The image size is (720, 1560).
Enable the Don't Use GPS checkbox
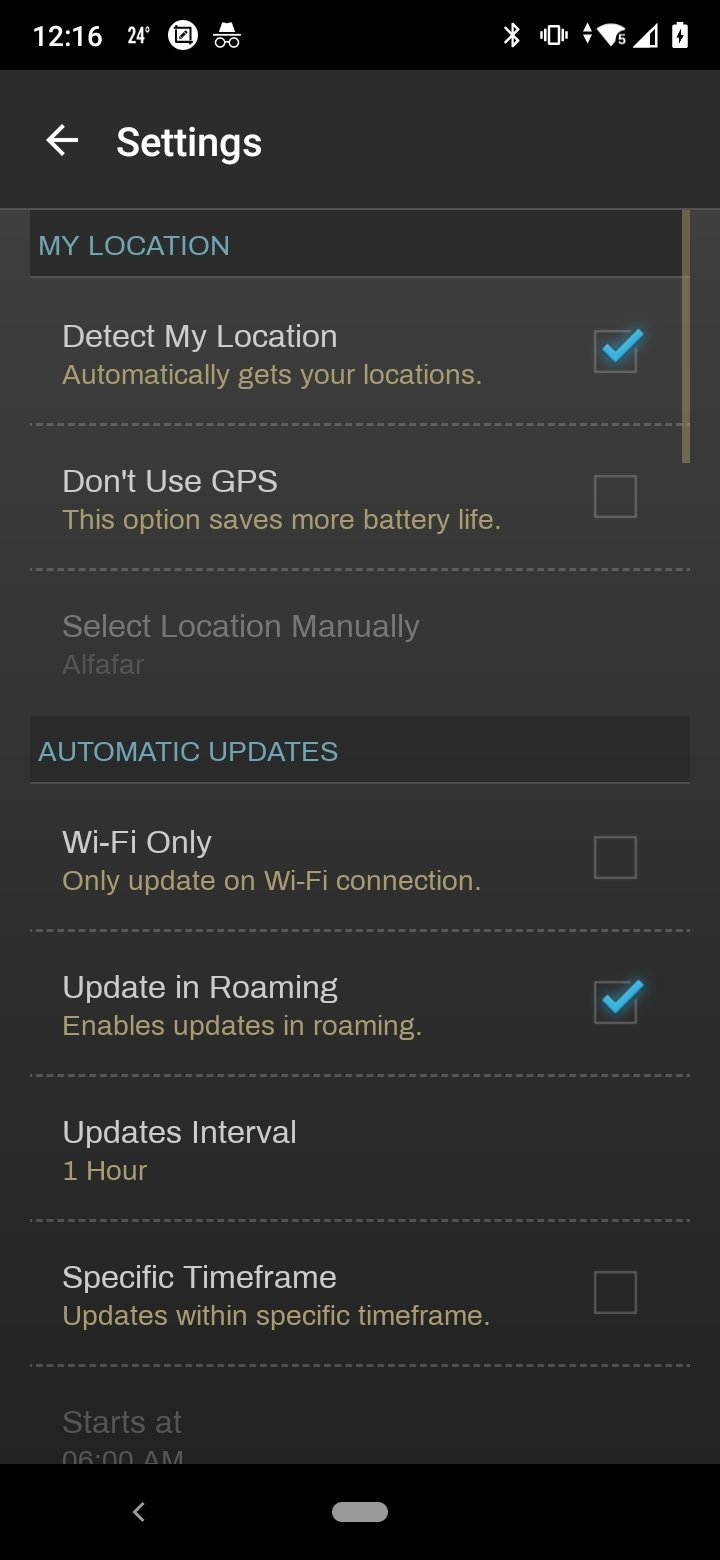pyautogui.click(x=615, y=496)
